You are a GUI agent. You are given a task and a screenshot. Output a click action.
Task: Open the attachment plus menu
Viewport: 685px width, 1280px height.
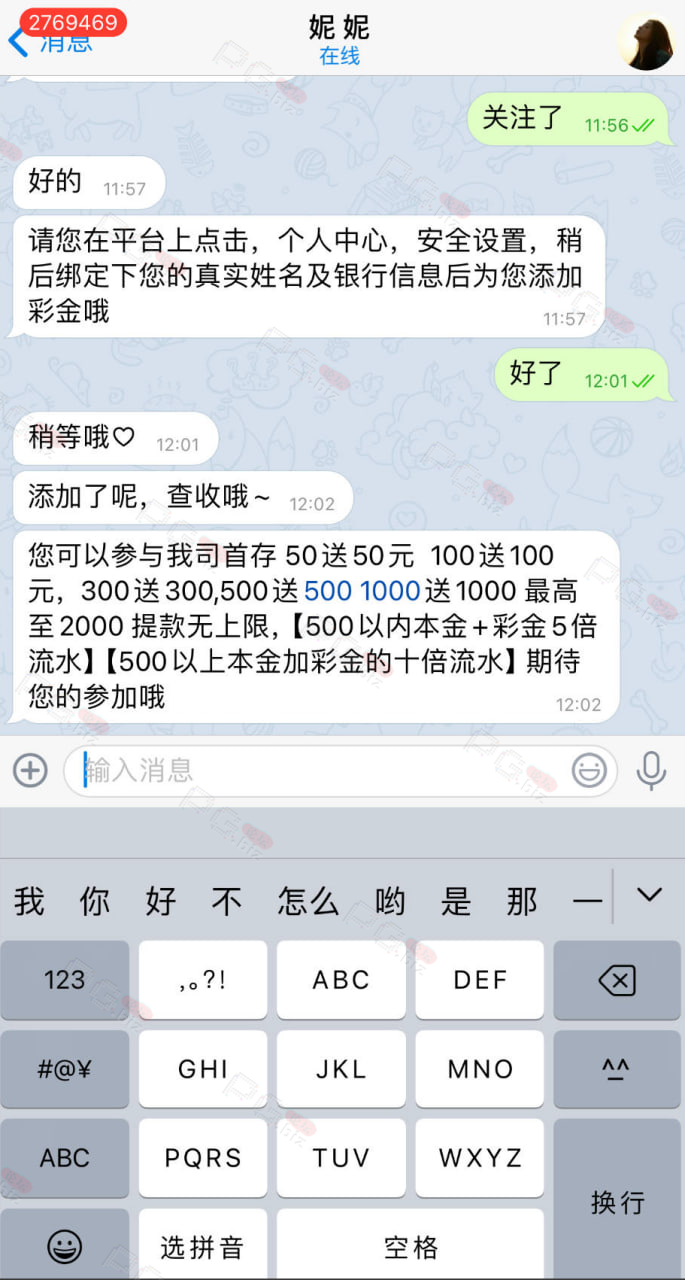point(30,770)
